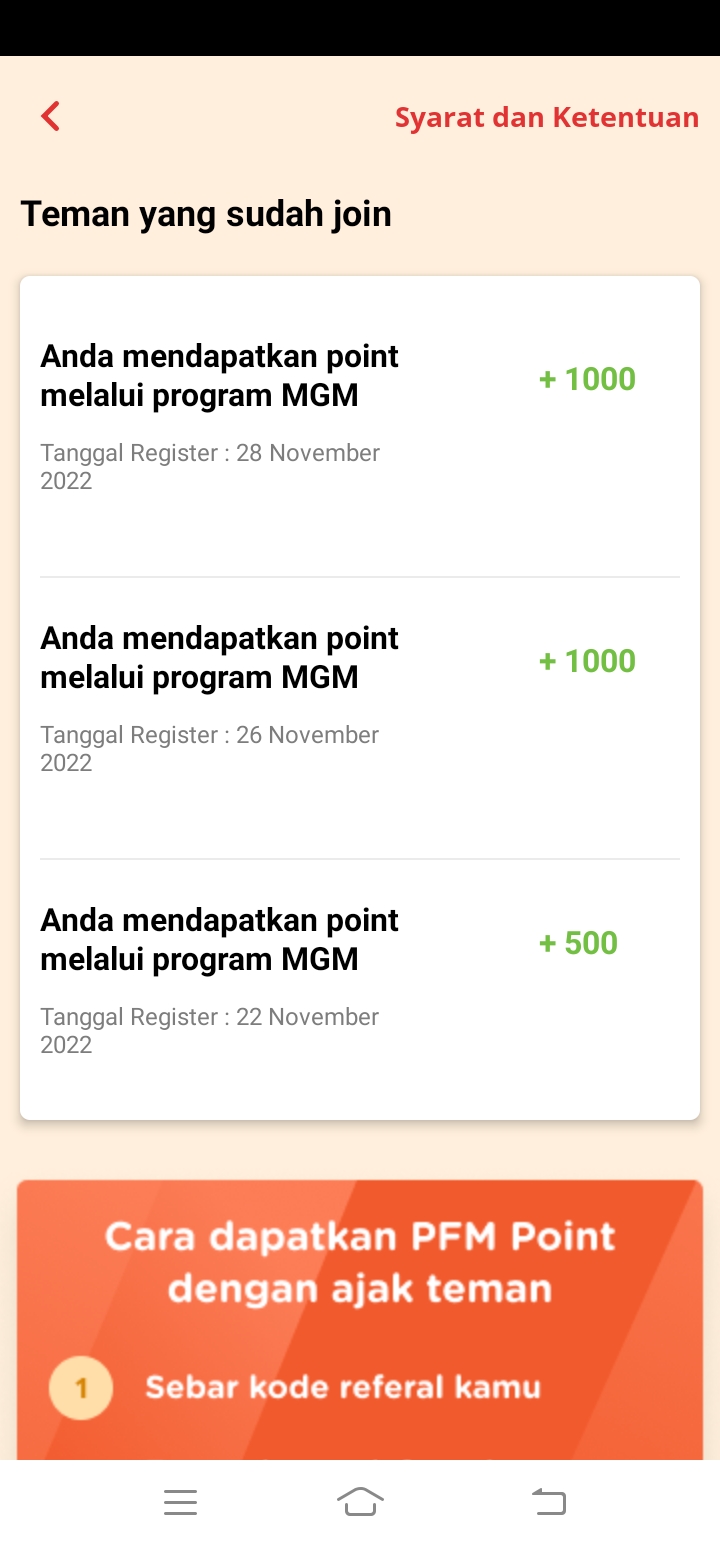
Task: Tap Tanggal Register 22 November 2022 text
Action: [x=210, y=1030]
